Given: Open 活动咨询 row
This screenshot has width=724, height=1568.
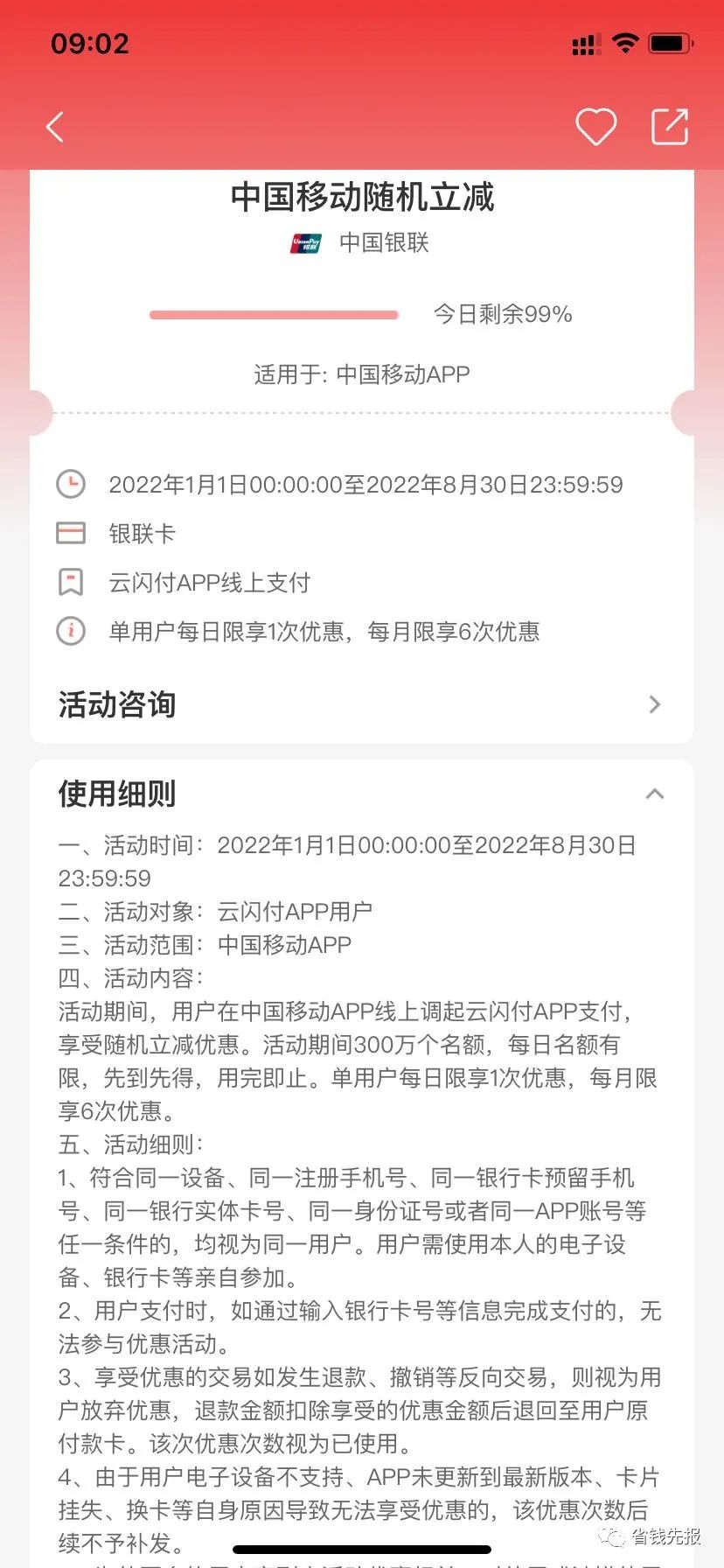Looking at the screenshot, I should click(361, 704).
